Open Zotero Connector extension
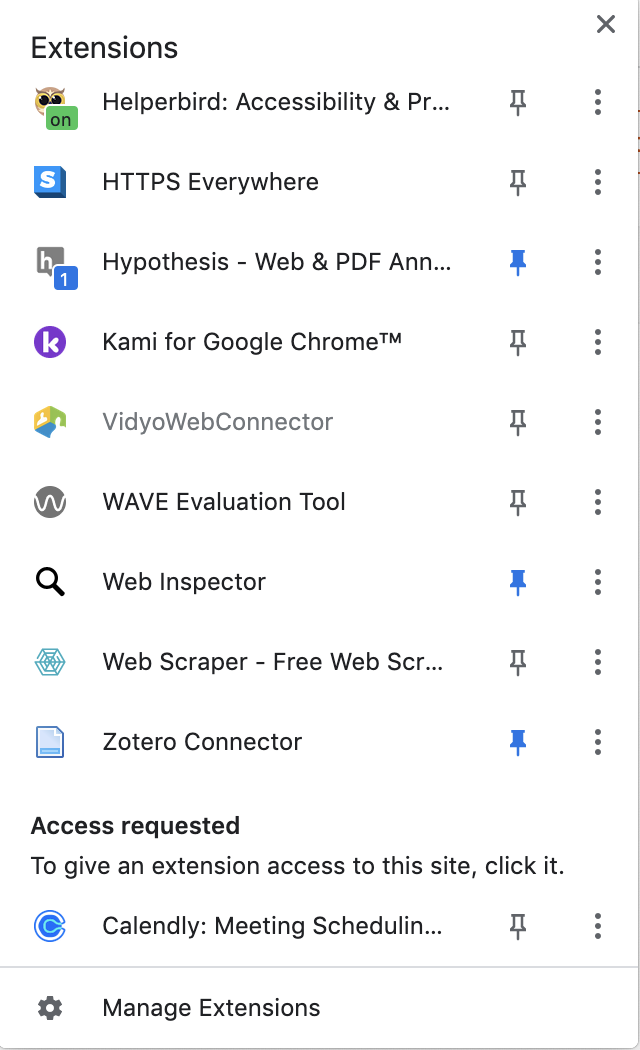Screen dimensions: 640x1050 coord(202,742)
